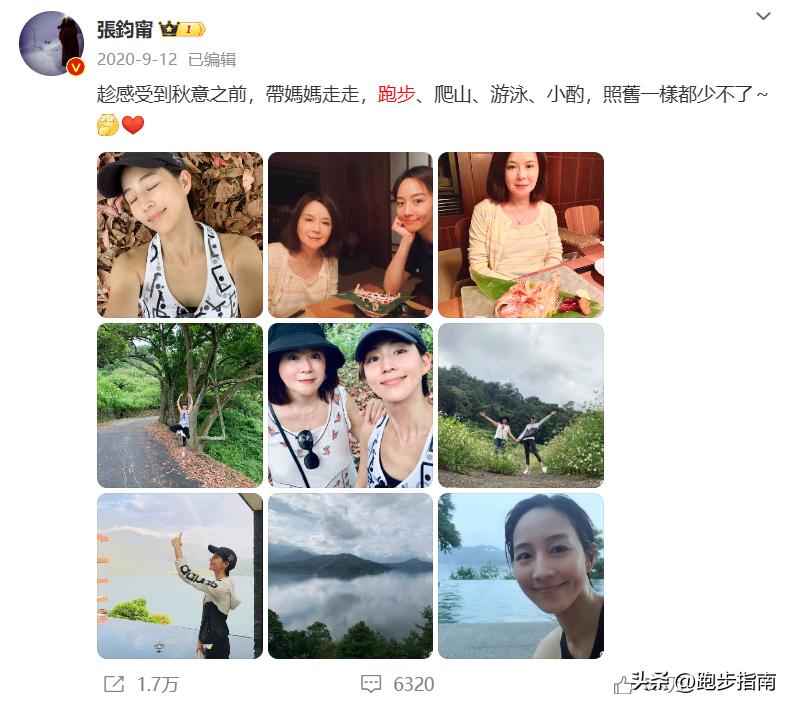Screen dimensions: 794x709
Task: Open the 張鈞甯 username link
Action: coord(123,30)
